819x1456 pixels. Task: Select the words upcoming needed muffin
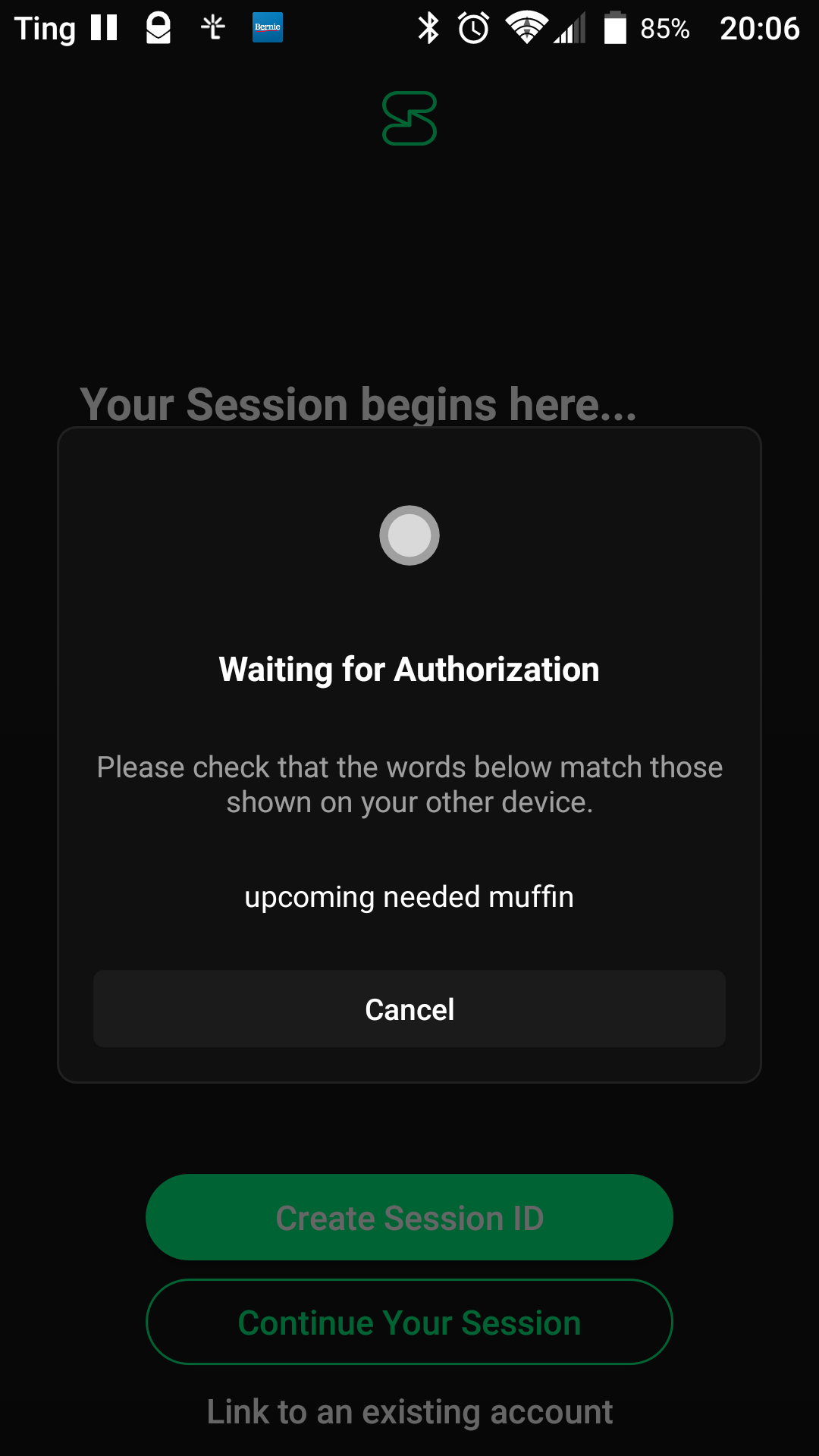pos(409,896)
